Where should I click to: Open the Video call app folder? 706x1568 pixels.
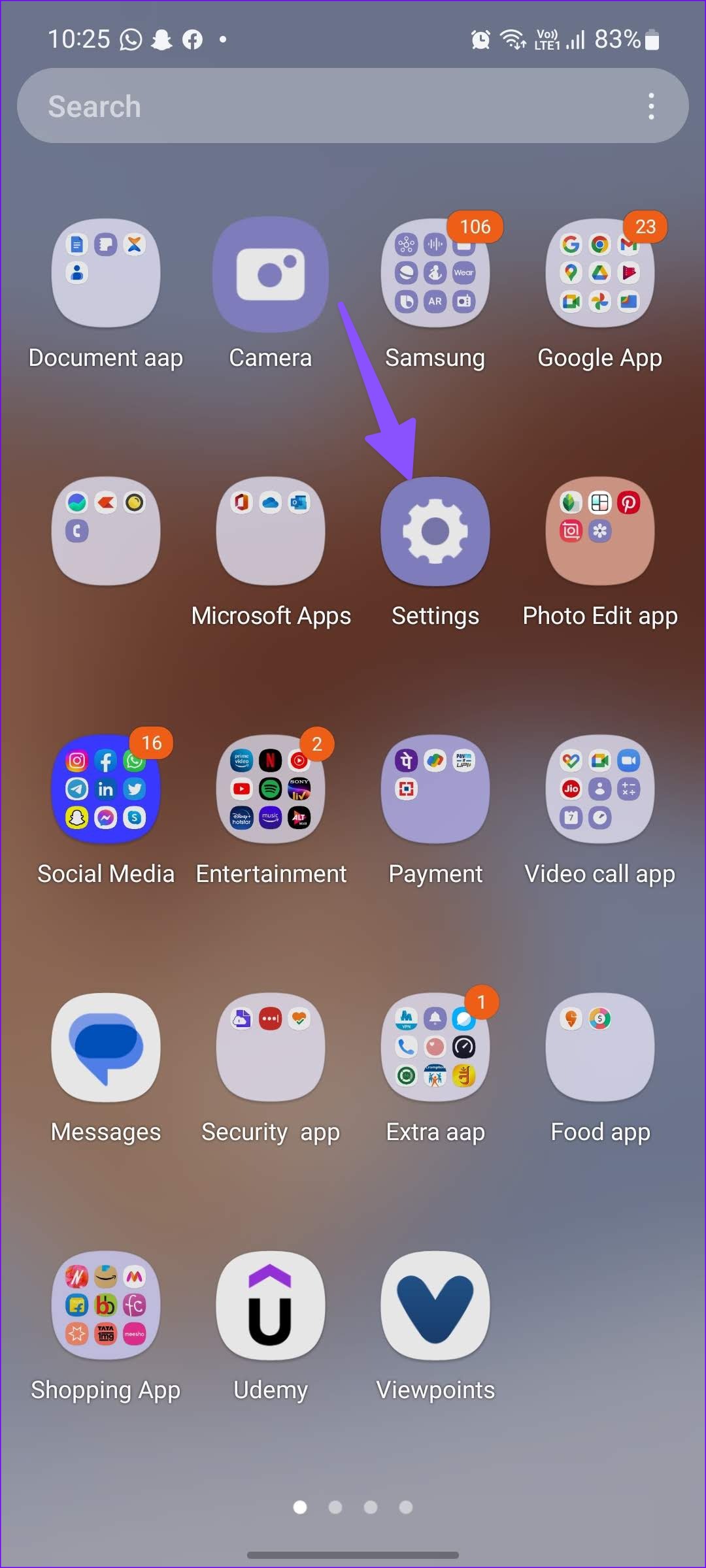(x=600, y=789)
